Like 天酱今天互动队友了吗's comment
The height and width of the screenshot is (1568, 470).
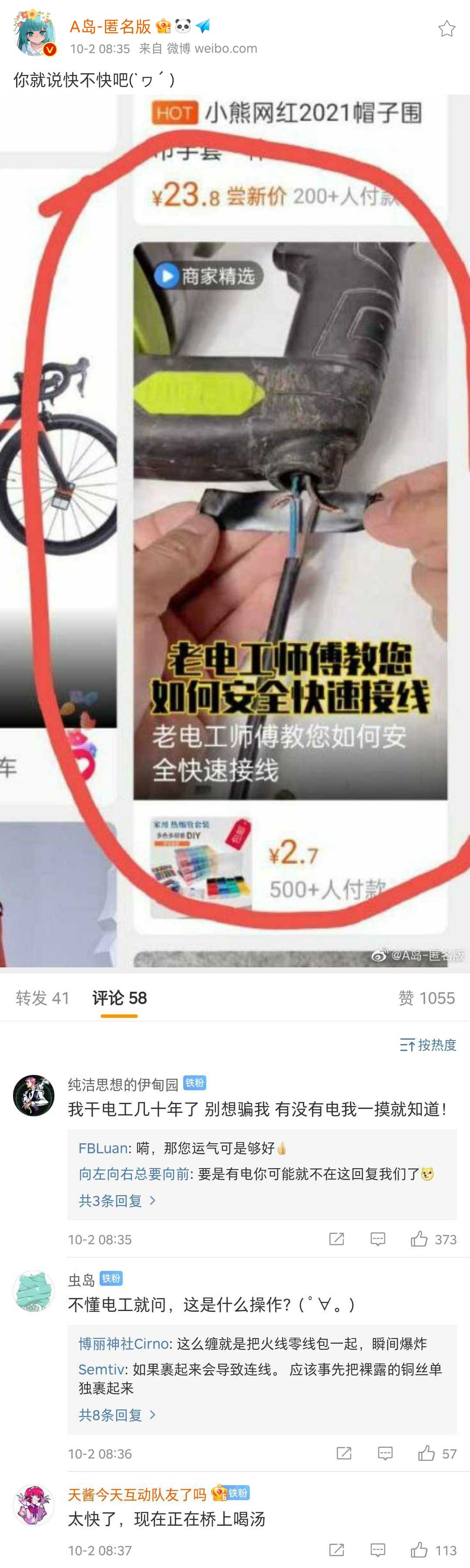pyautogui.click(x=419, y=1550)
